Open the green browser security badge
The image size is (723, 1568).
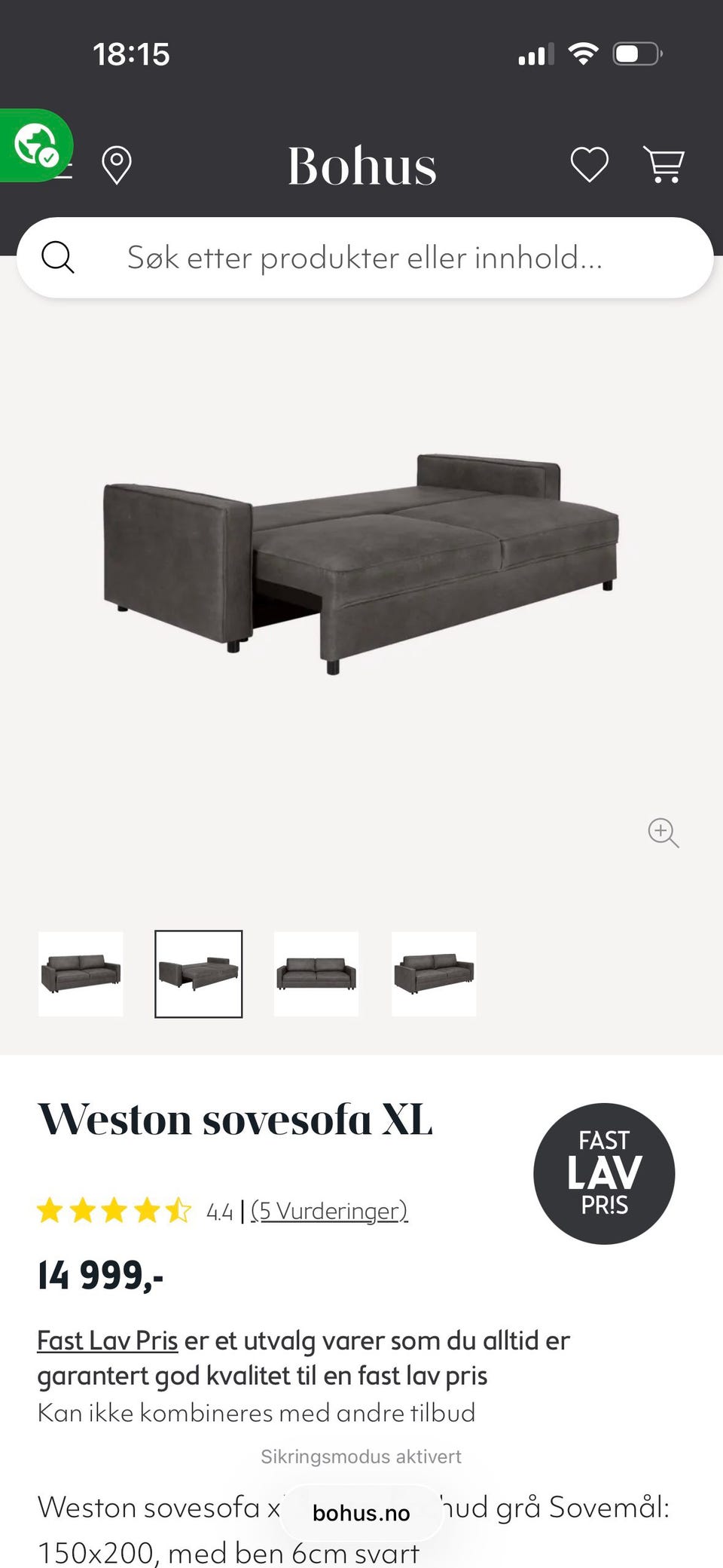coord(35,145)
